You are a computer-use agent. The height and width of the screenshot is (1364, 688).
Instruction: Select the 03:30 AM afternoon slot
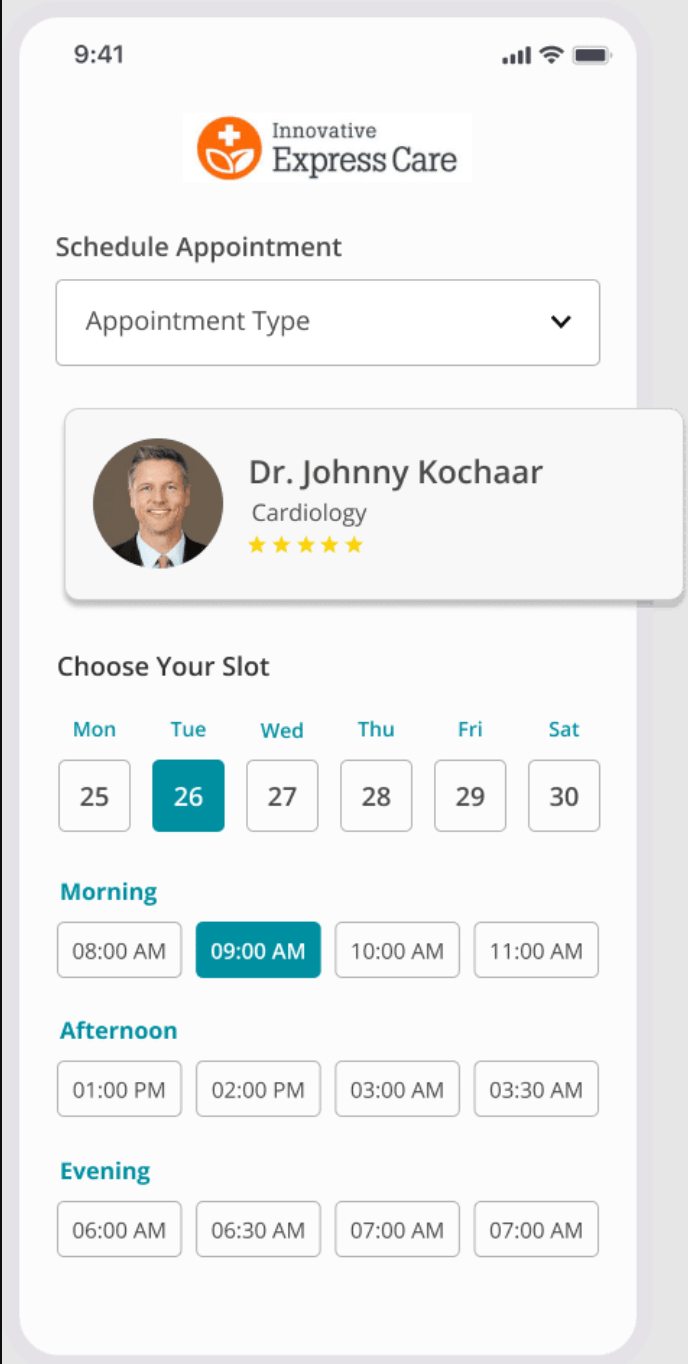click(x=536, y=1089)
